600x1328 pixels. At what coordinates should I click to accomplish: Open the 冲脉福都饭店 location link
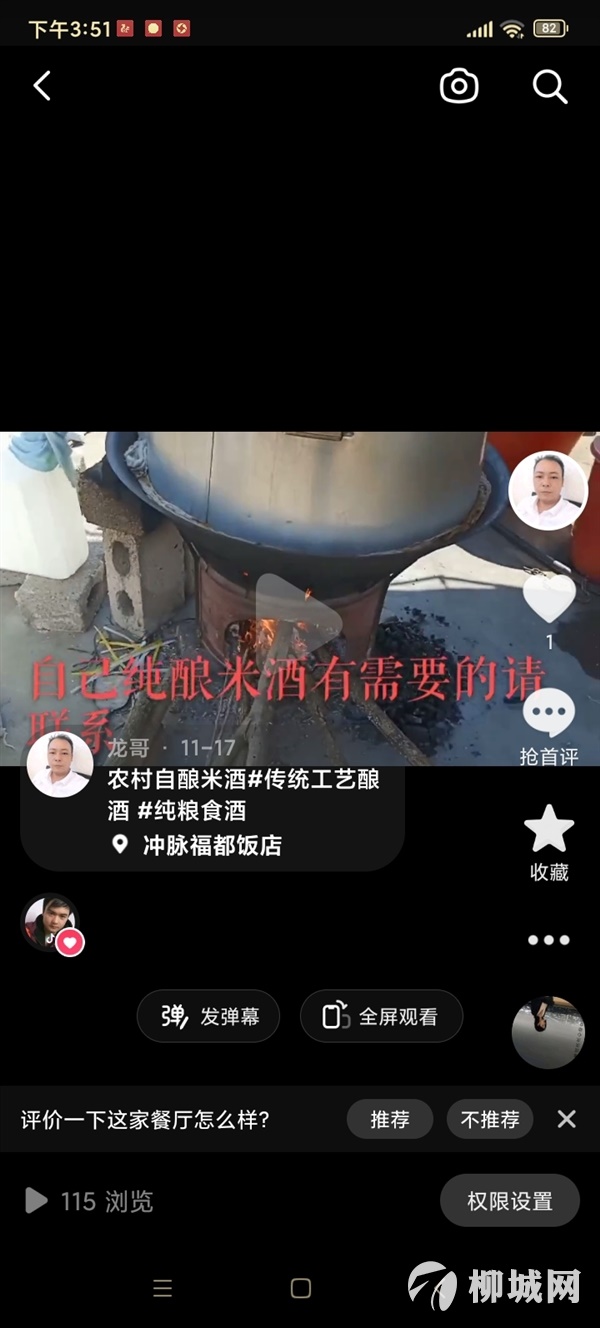pos(212,845)
